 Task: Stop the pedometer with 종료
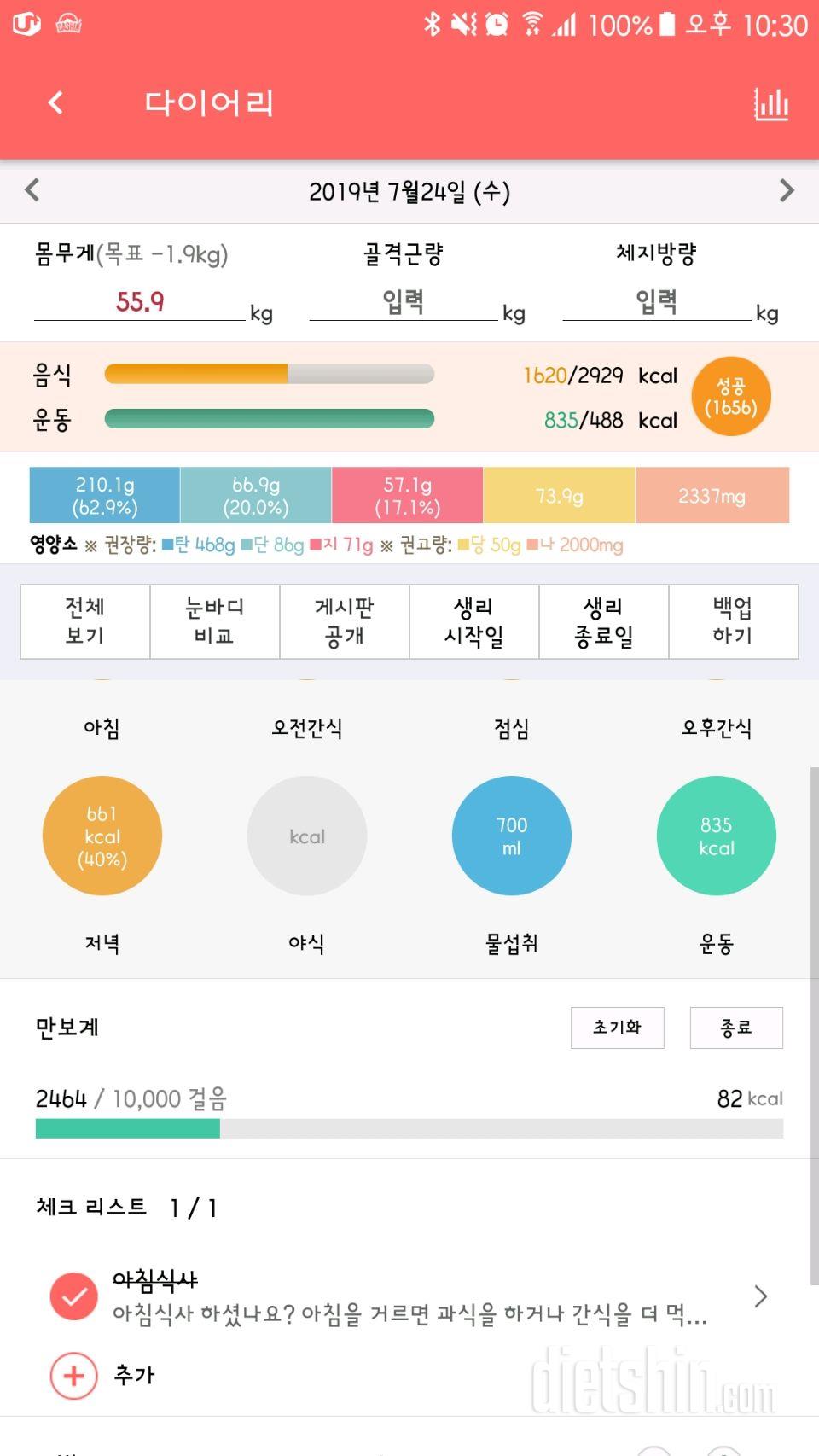[x=736, y=1028]
